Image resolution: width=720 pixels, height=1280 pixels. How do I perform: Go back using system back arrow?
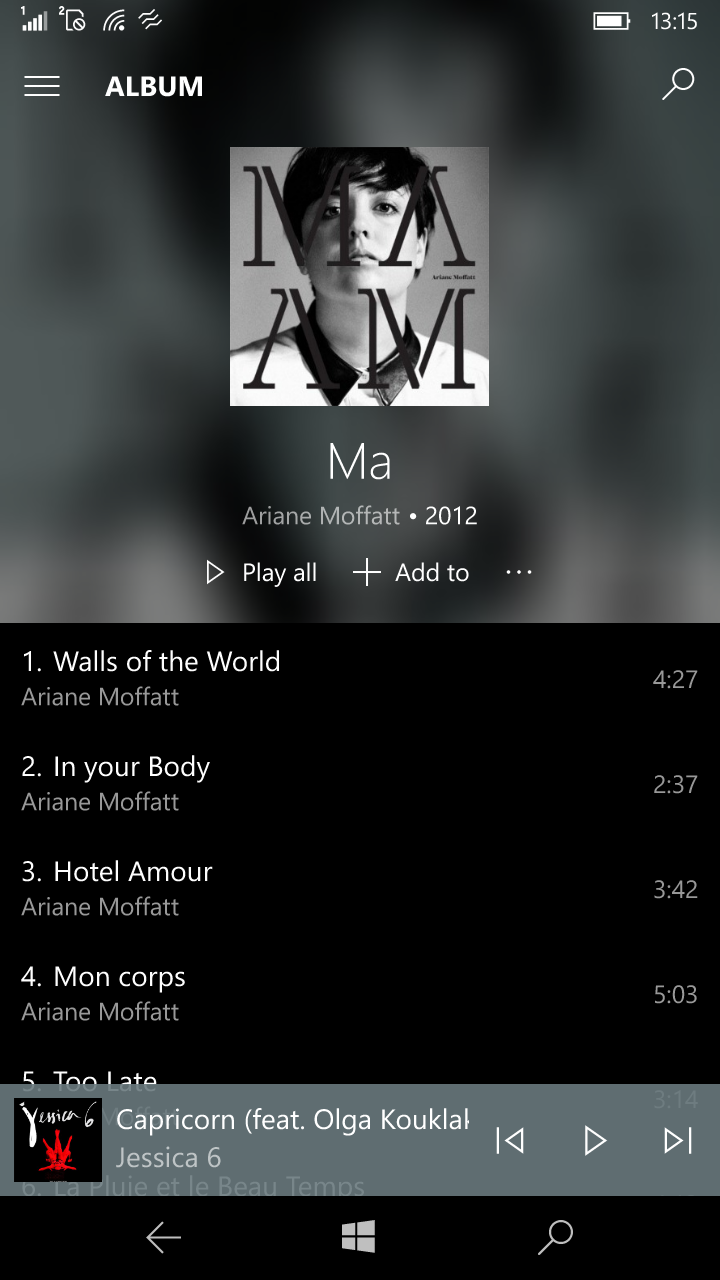164,1238
